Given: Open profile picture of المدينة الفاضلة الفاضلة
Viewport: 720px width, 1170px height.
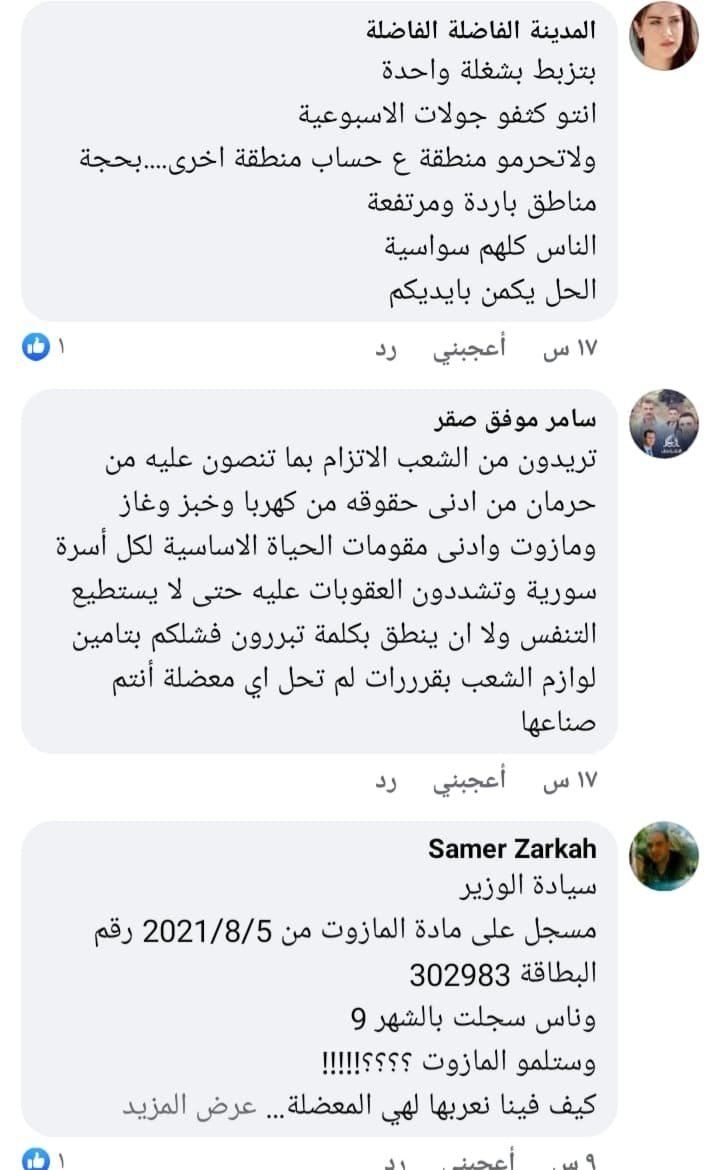Looking at the screenshot, I should [663, 36].
